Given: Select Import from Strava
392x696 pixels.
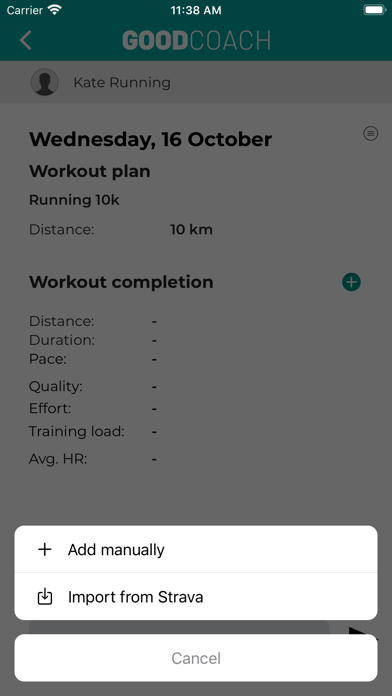Looking at the screenshot, I should coord(196,597).
